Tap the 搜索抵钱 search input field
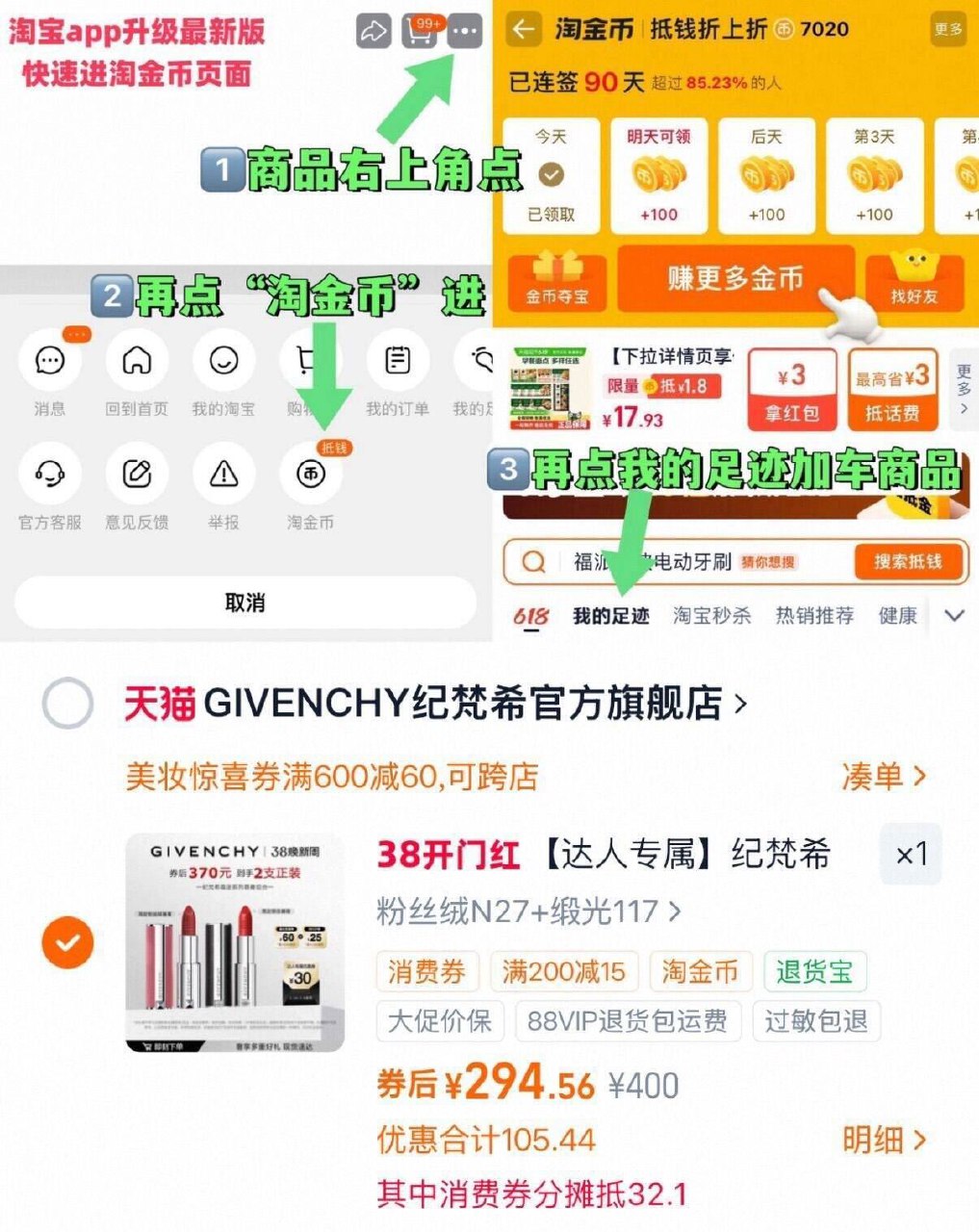The height and width of the screenshot is (1232, 979). tap(674, 562)
